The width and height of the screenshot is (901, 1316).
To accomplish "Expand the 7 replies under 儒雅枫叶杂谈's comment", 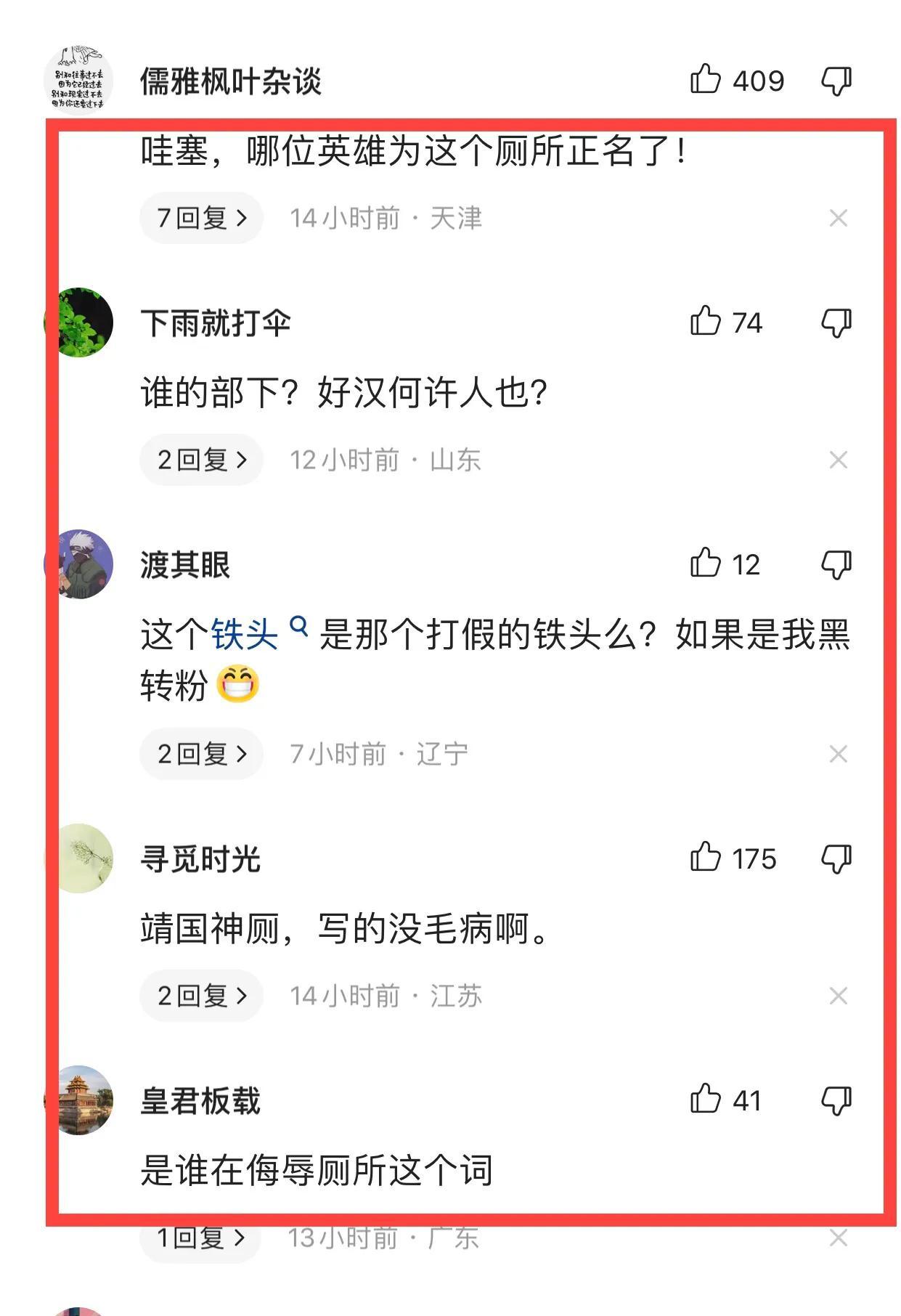I will point(202,218).
